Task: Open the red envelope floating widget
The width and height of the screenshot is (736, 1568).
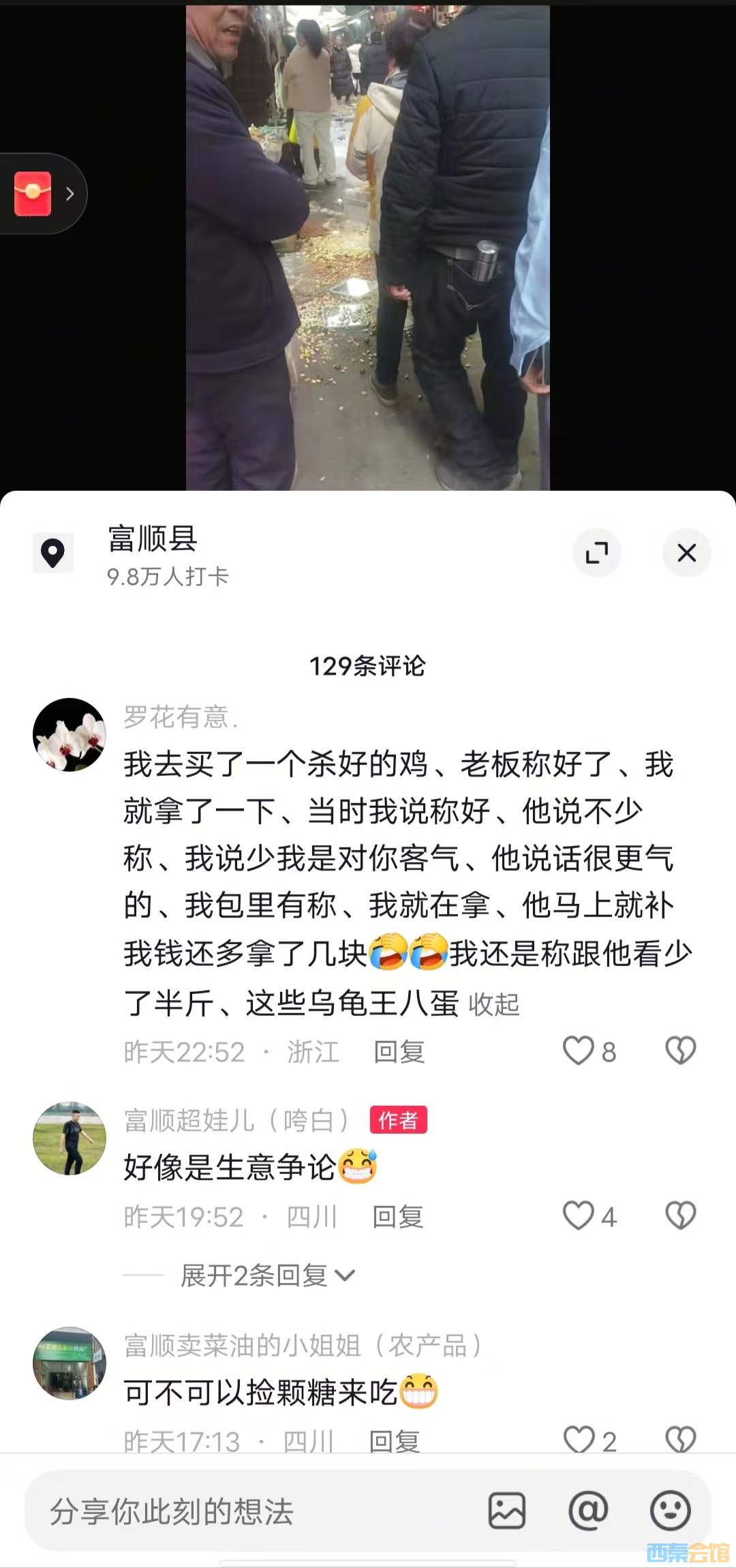Action: click(x=33, y=194)
